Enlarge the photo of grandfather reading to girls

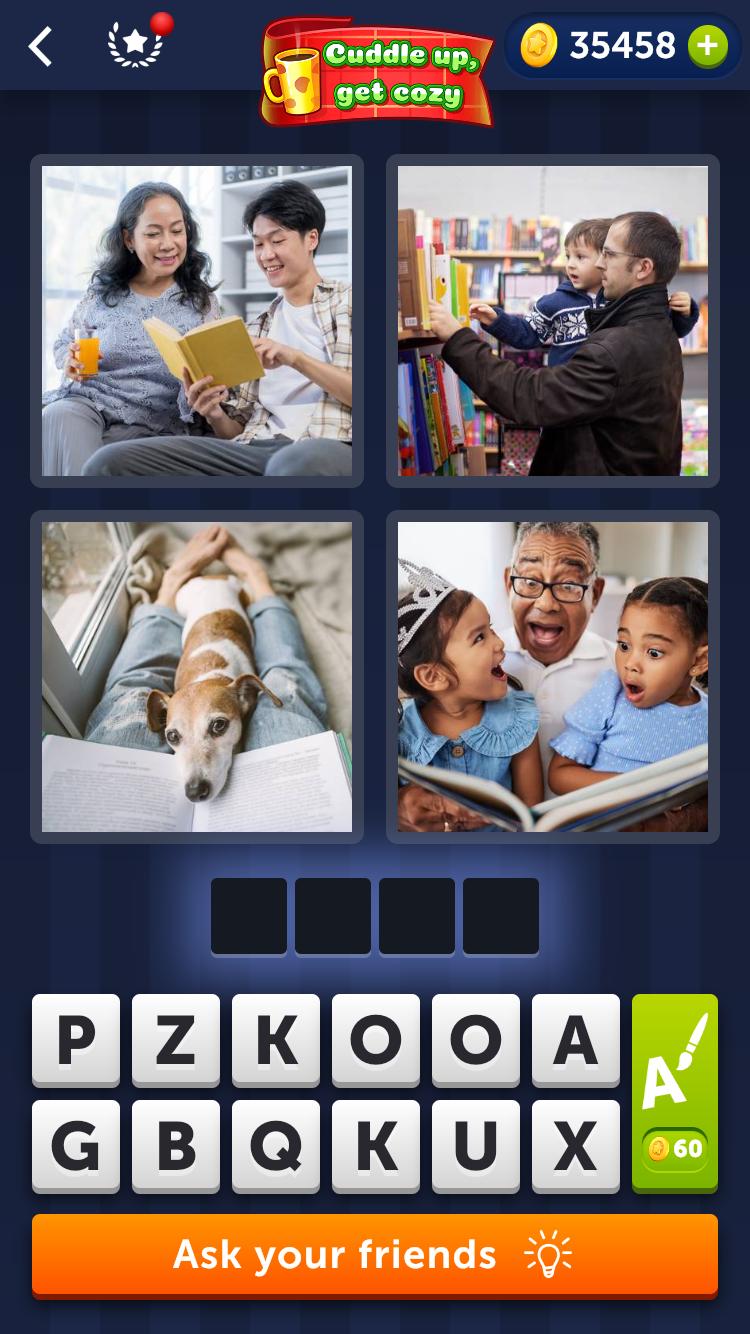click(553, 677)
